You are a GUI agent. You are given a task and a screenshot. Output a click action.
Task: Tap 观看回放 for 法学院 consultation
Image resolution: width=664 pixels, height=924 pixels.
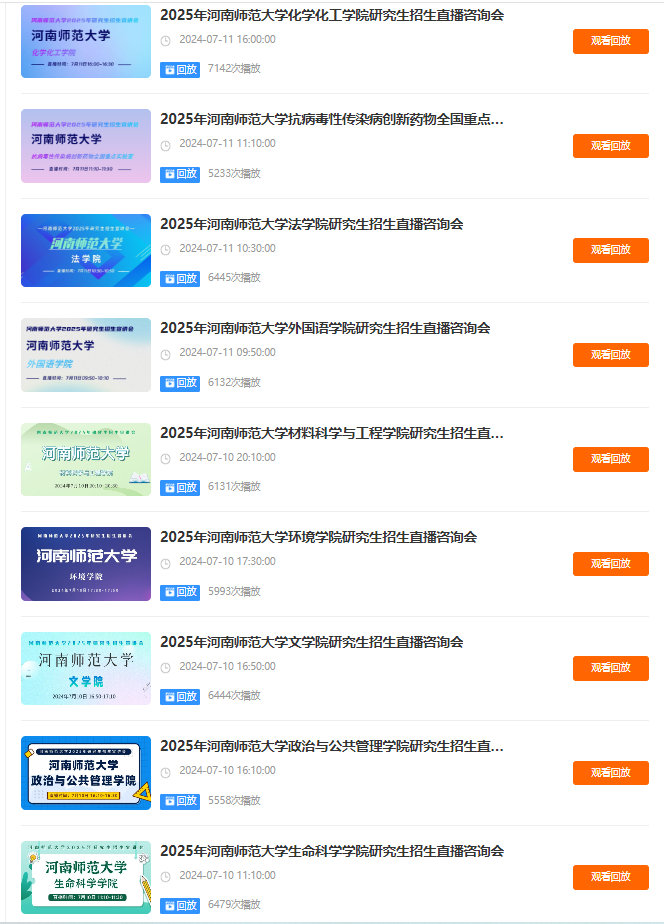[610, 250]
